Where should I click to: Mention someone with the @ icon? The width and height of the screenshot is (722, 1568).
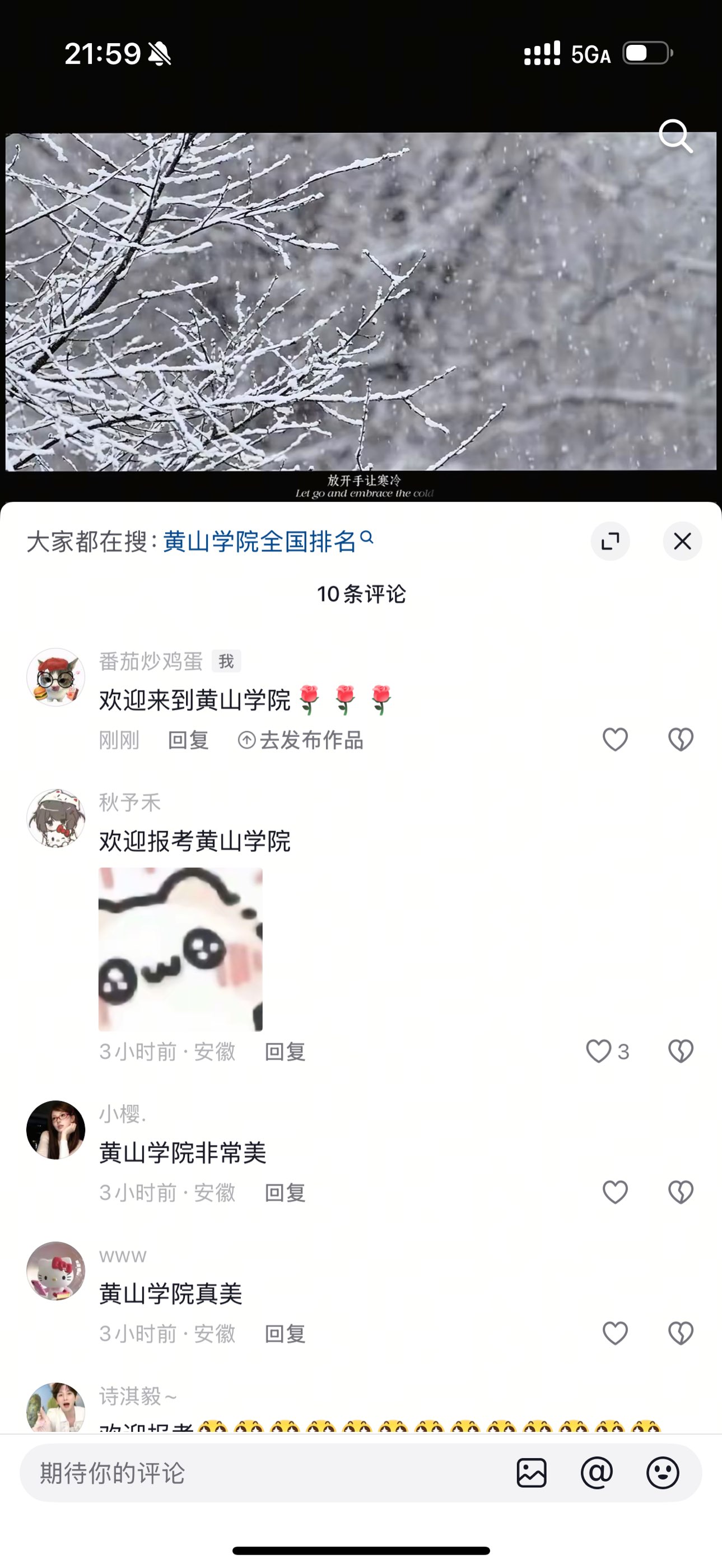click(x=597, y=1473)
